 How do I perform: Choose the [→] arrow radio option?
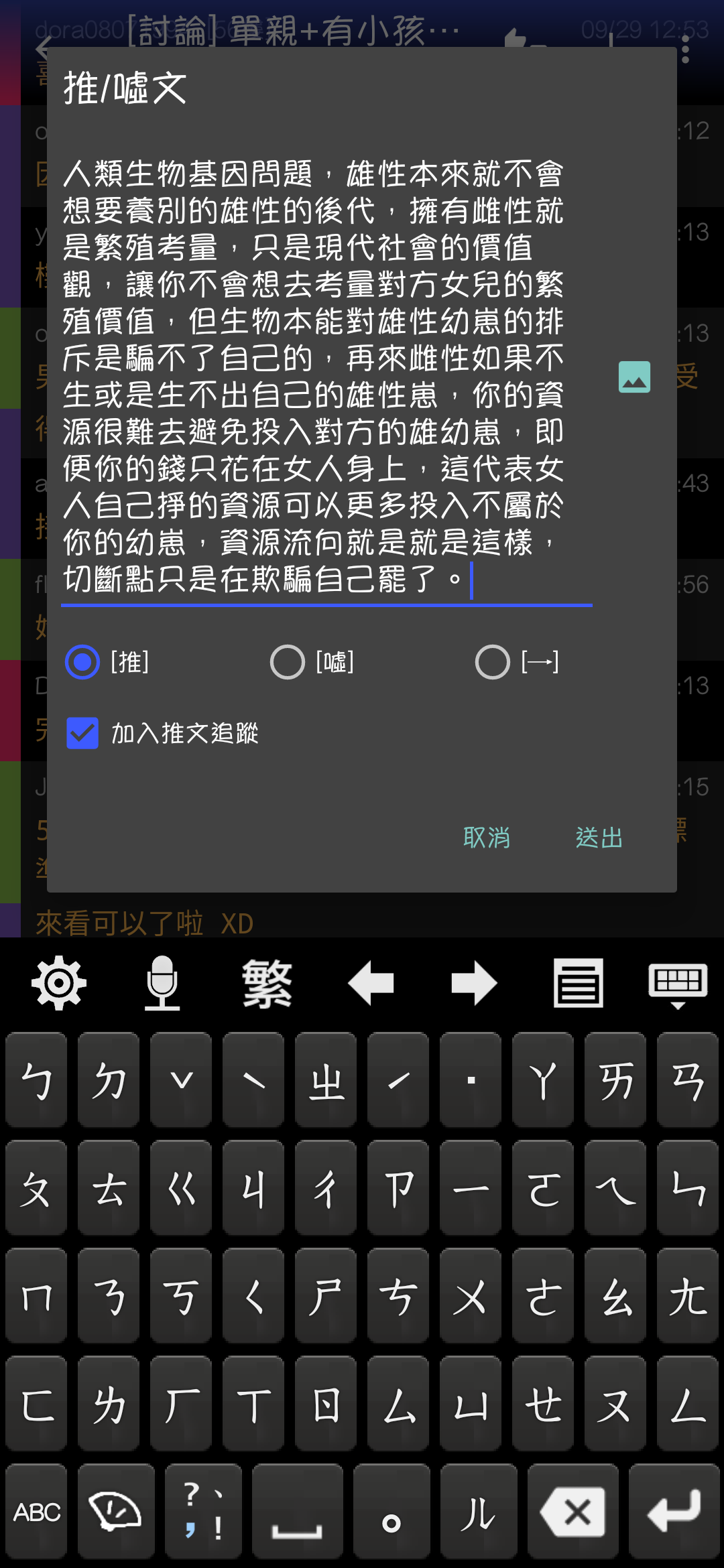point(493,662)
